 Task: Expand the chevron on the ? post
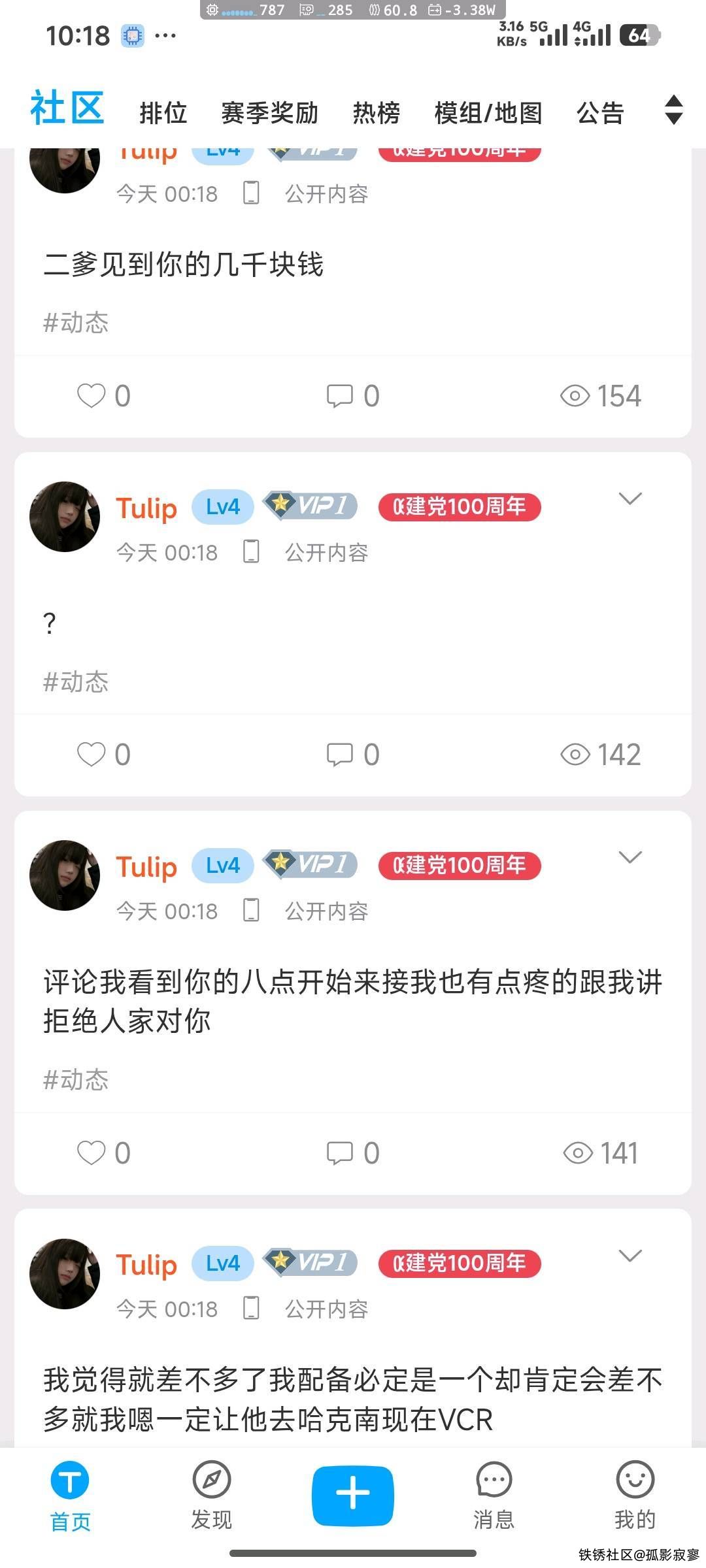tap(630, 499)
